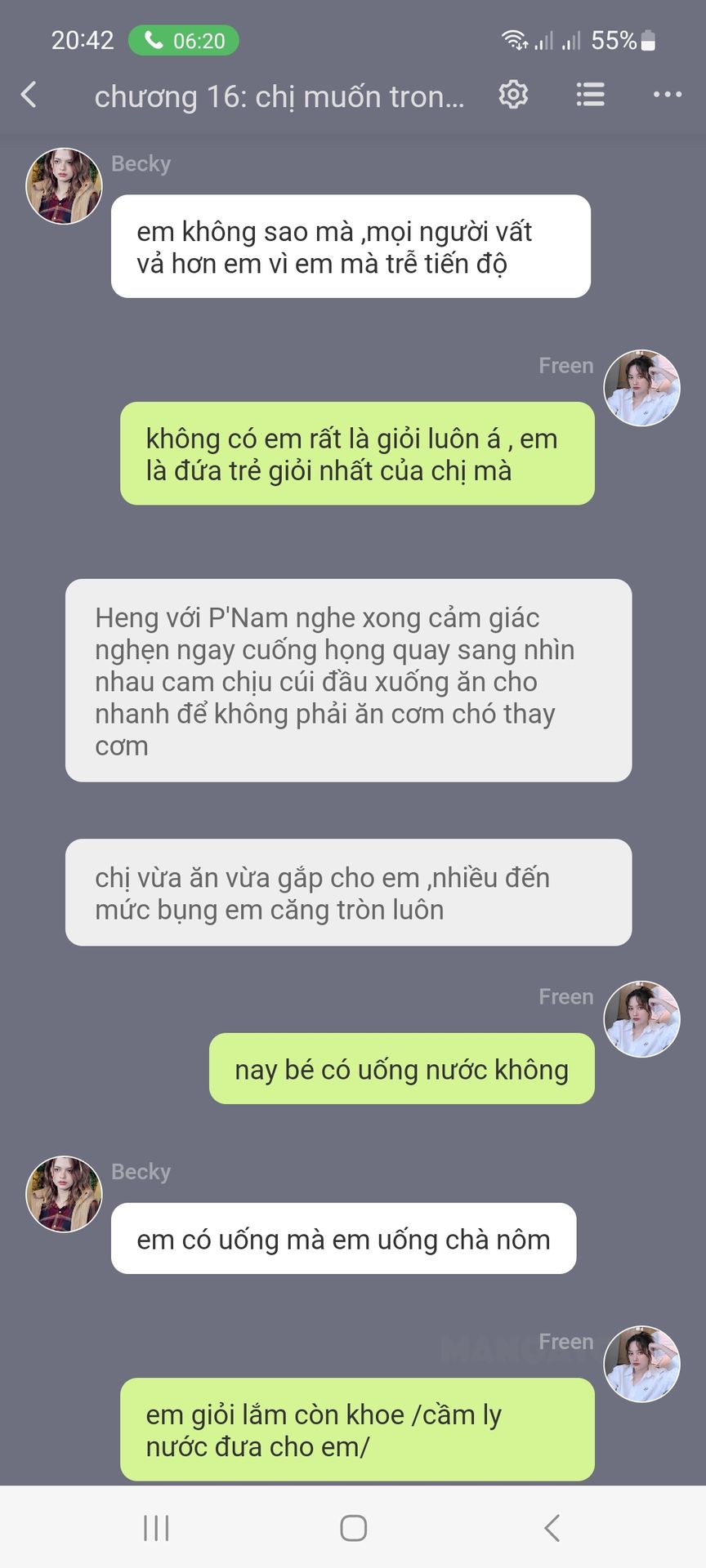Tap the system home button
Image resolution: width=706 pixels, height=1568 pixels.
pos(353,1528)
